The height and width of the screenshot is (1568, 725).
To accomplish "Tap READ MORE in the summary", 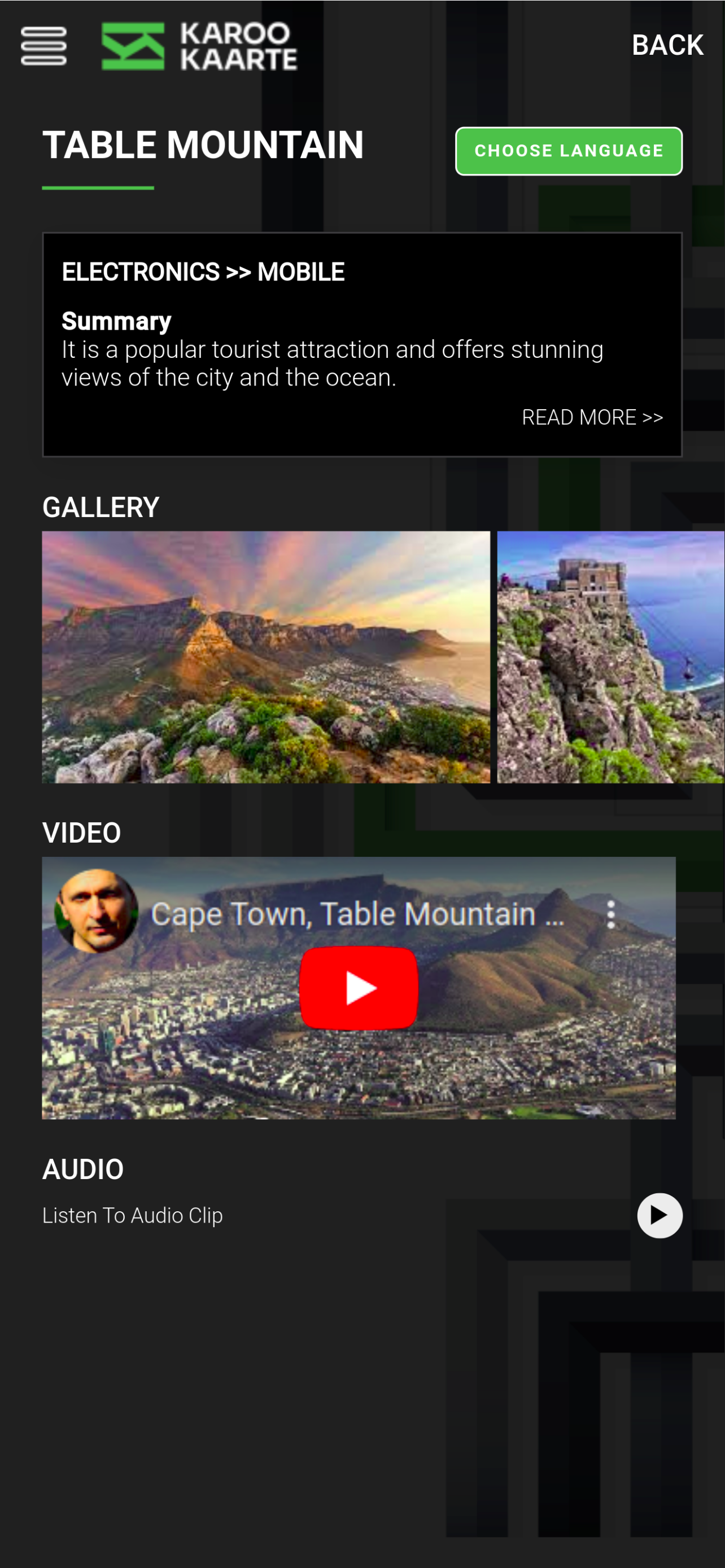I will (x=592, y=418).
